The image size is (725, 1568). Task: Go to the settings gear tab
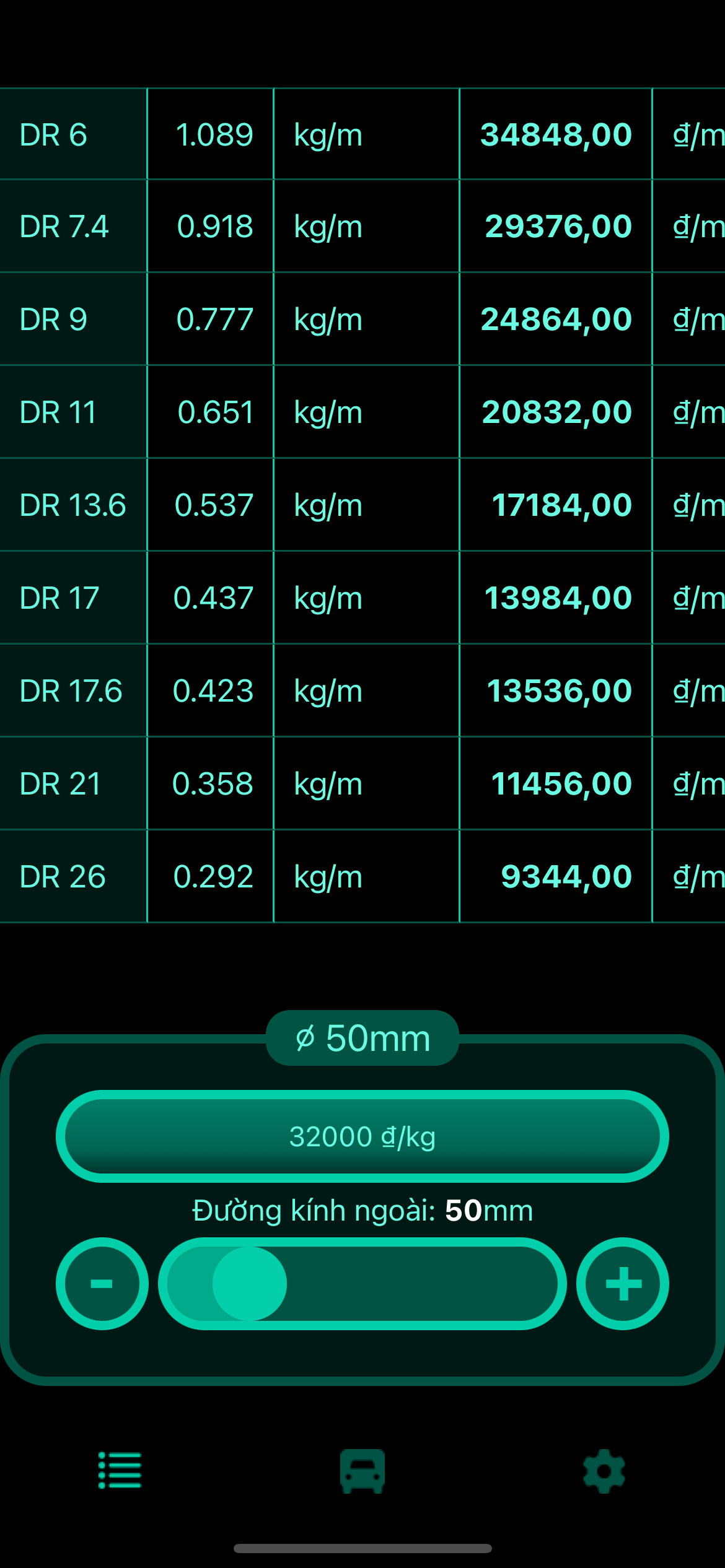604,1471
